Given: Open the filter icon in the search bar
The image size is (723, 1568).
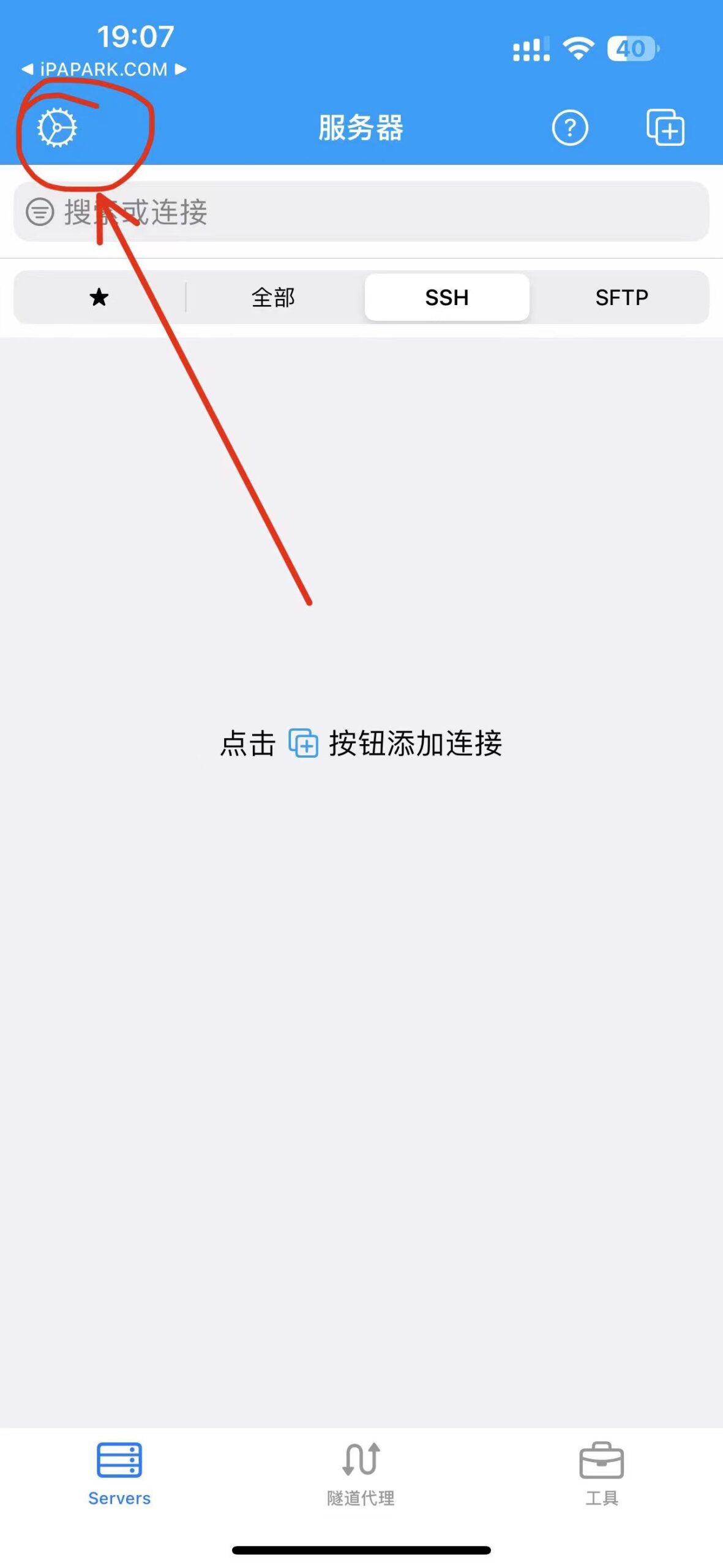Looking at the screenshot, I should point(40,212).
